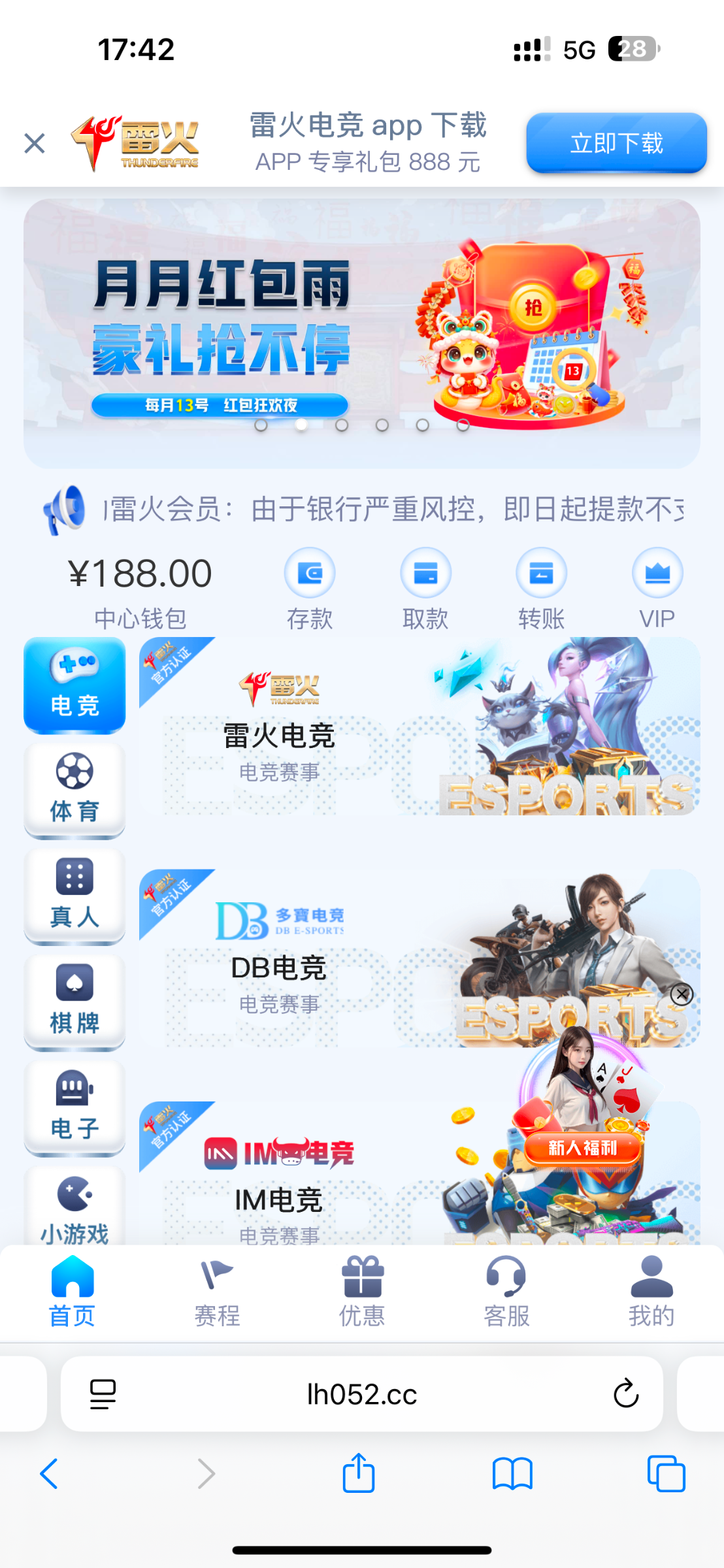Open the browser share sheet
The height and width of the screenshot is (1568, 724).
(359, 1473)
